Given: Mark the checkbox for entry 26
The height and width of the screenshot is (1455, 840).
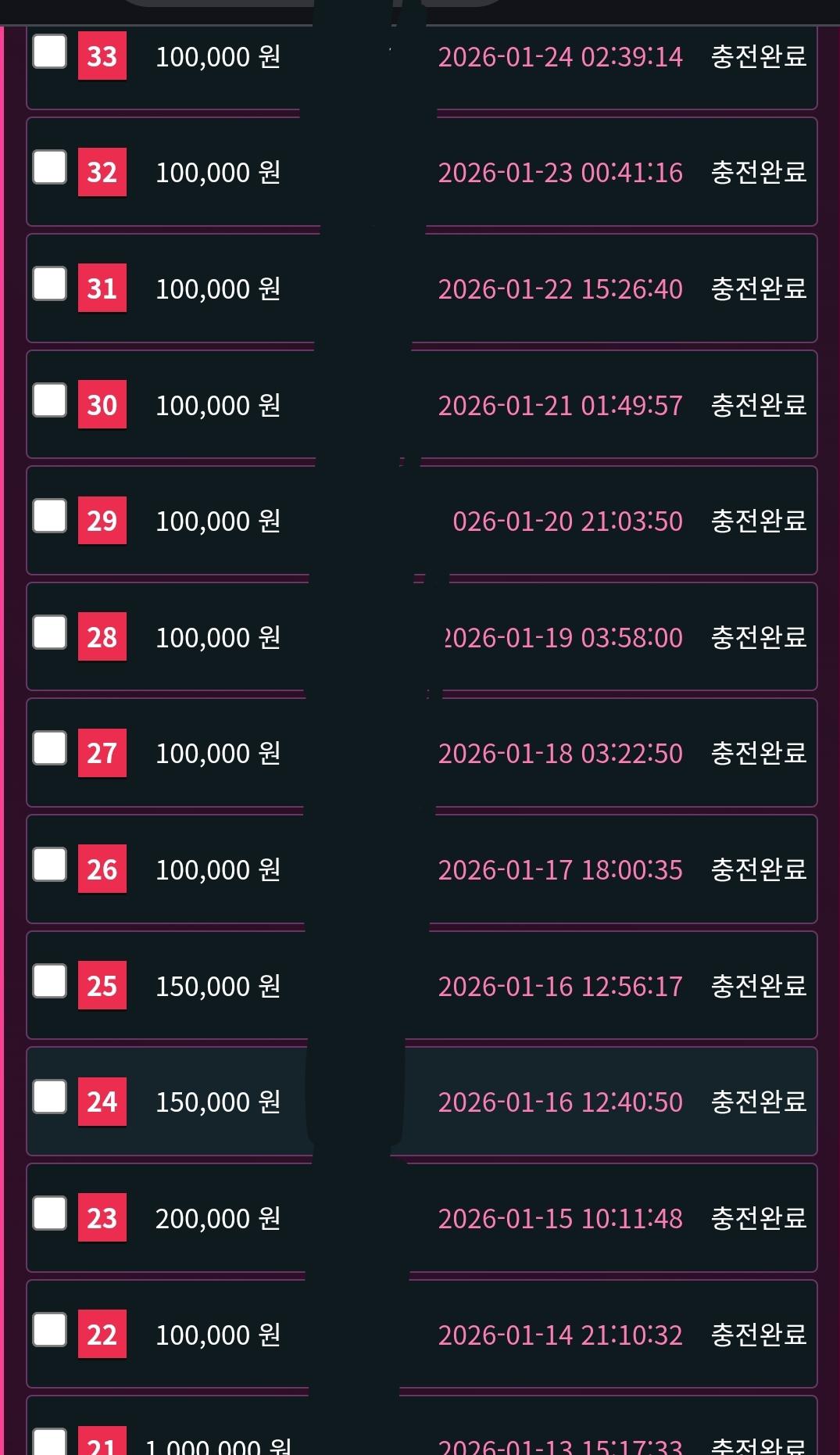Looking at the screenshot, I should [x=49, y=865].
